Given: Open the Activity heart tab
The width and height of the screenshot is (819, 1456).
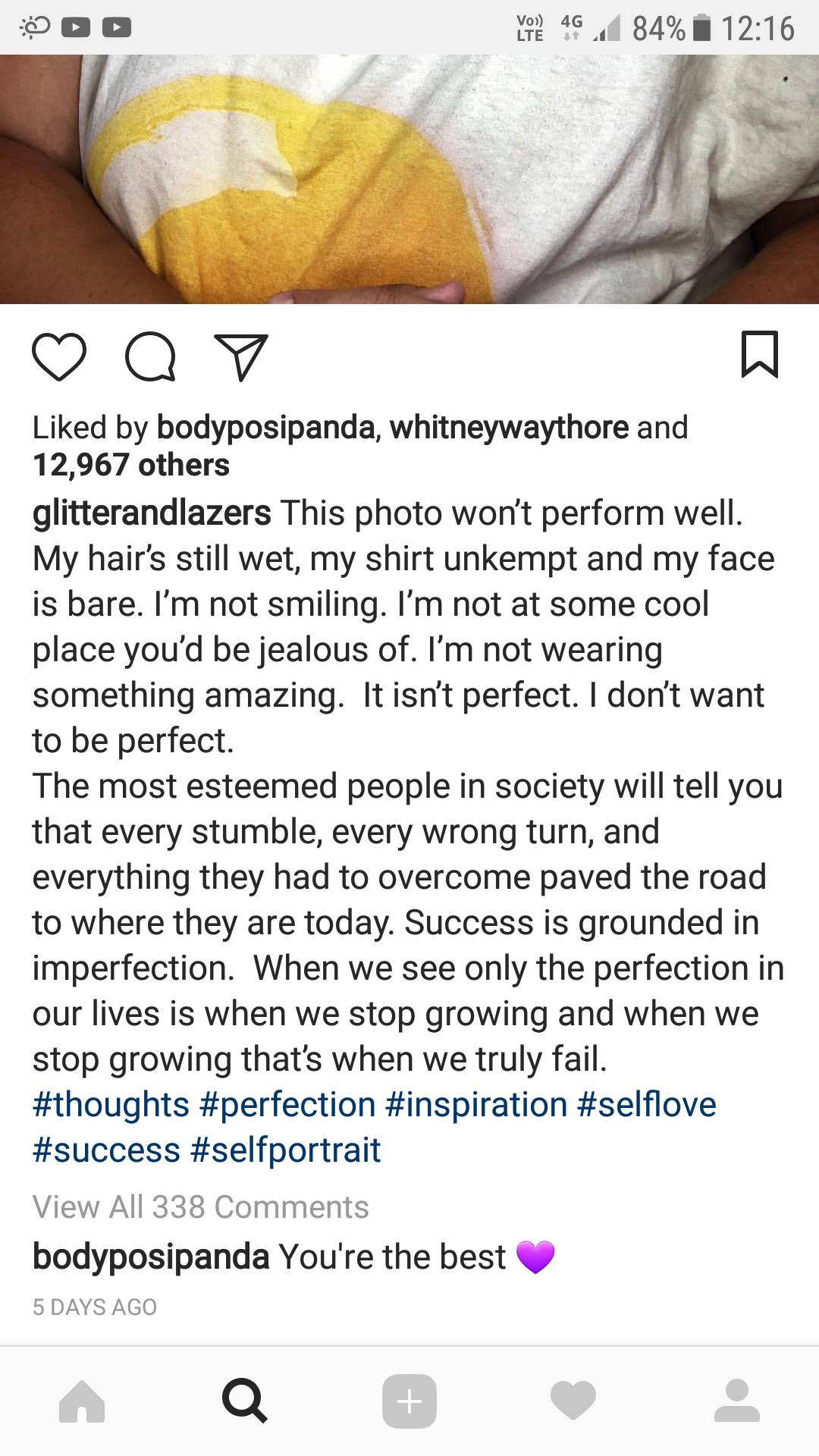Looking at the screenshot, I should 573,1401.
